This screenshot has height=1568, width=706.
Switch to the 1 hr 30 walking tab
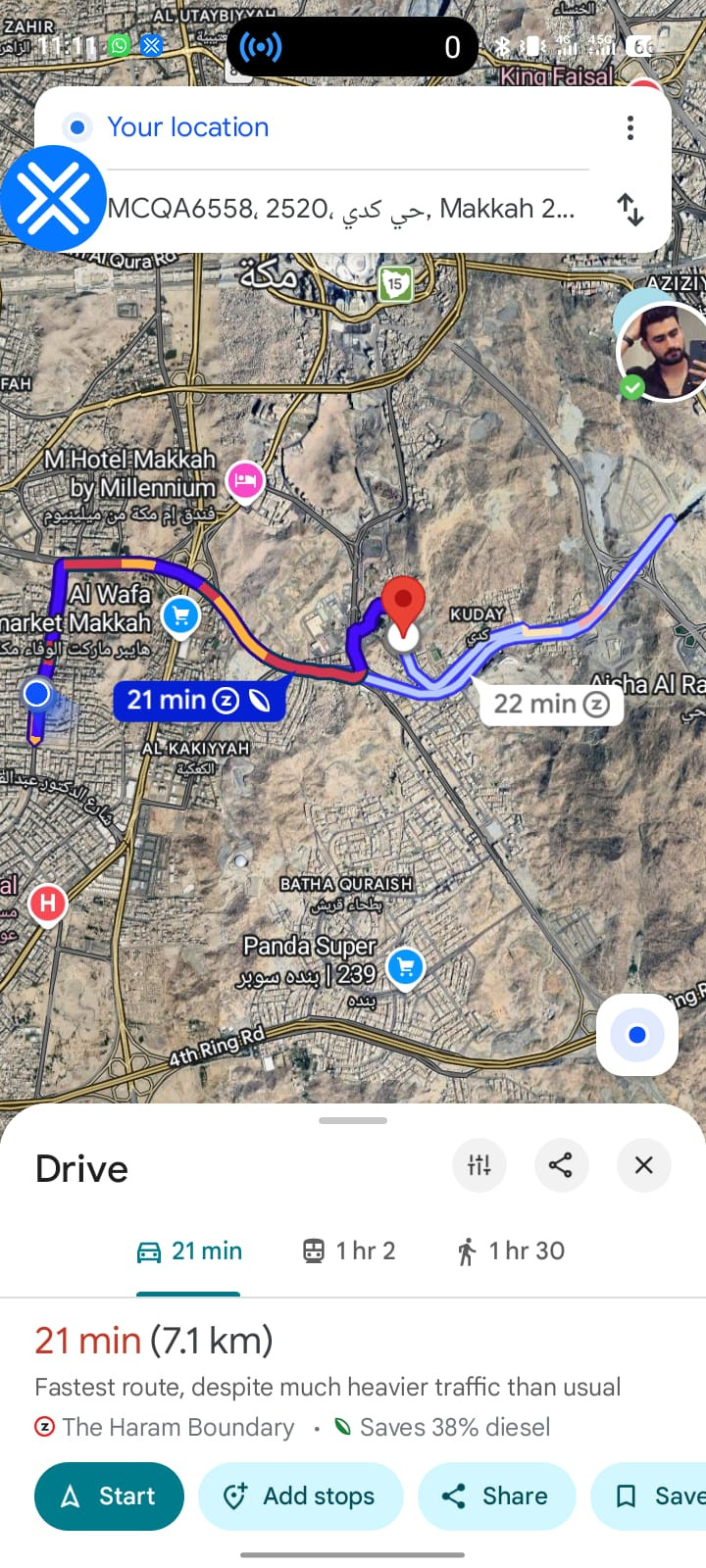510,1251
